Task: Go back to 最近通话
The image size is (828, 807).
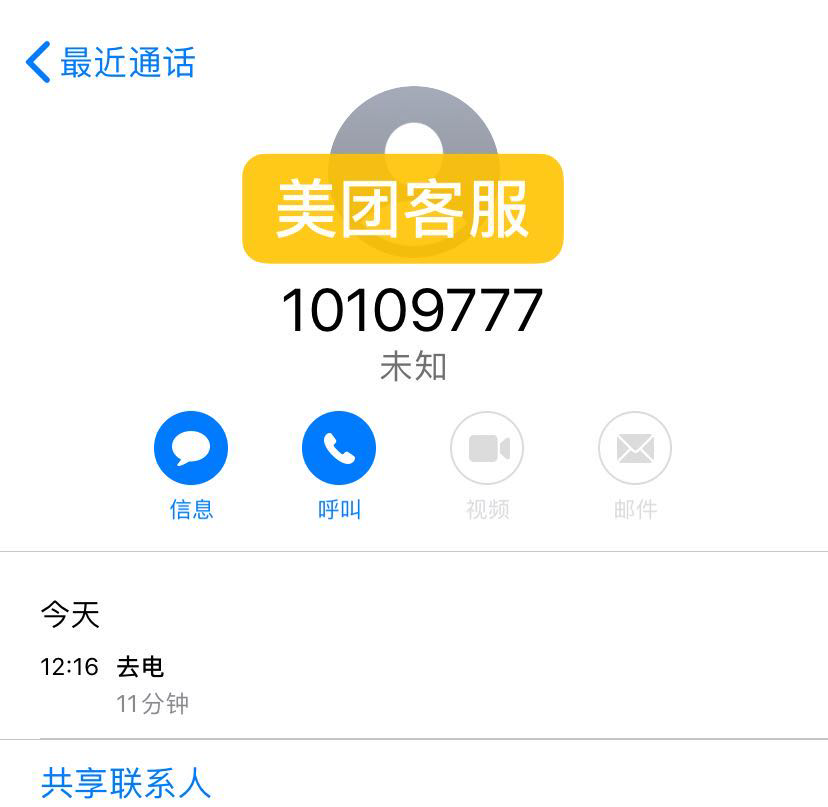Action: point(110,62)
